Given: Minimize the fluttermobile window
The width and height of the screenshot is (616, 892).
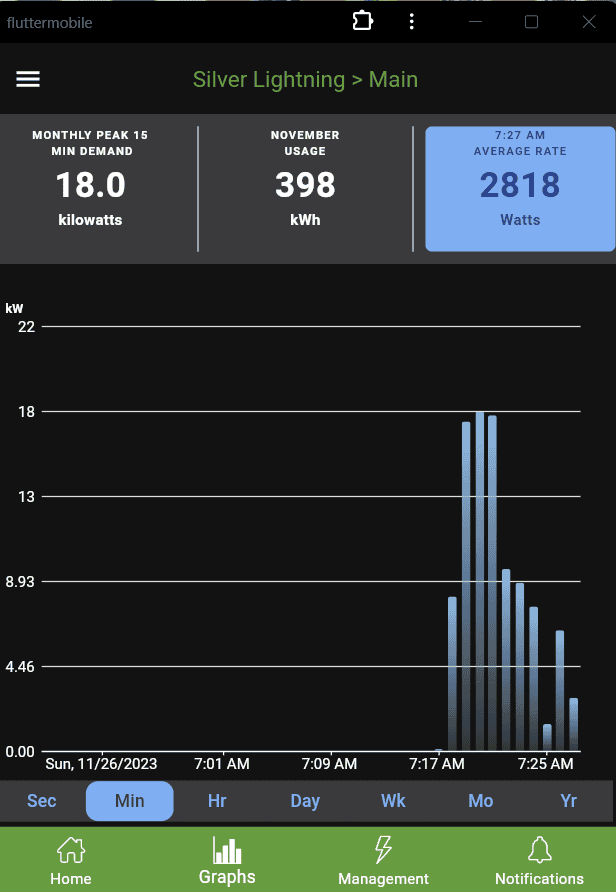Looking at the screenshot, I should [x=476, y=22].
